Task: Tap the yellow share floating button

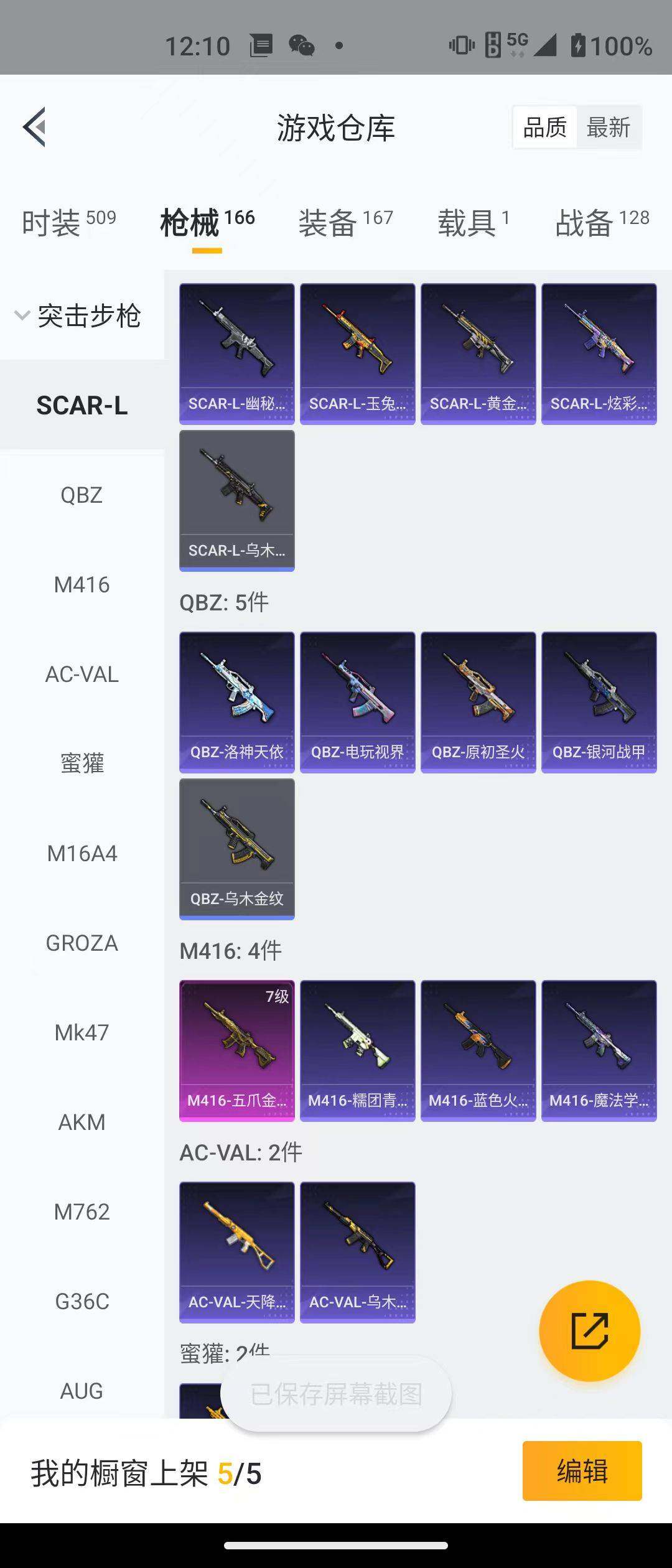Action: point(589,1331)
